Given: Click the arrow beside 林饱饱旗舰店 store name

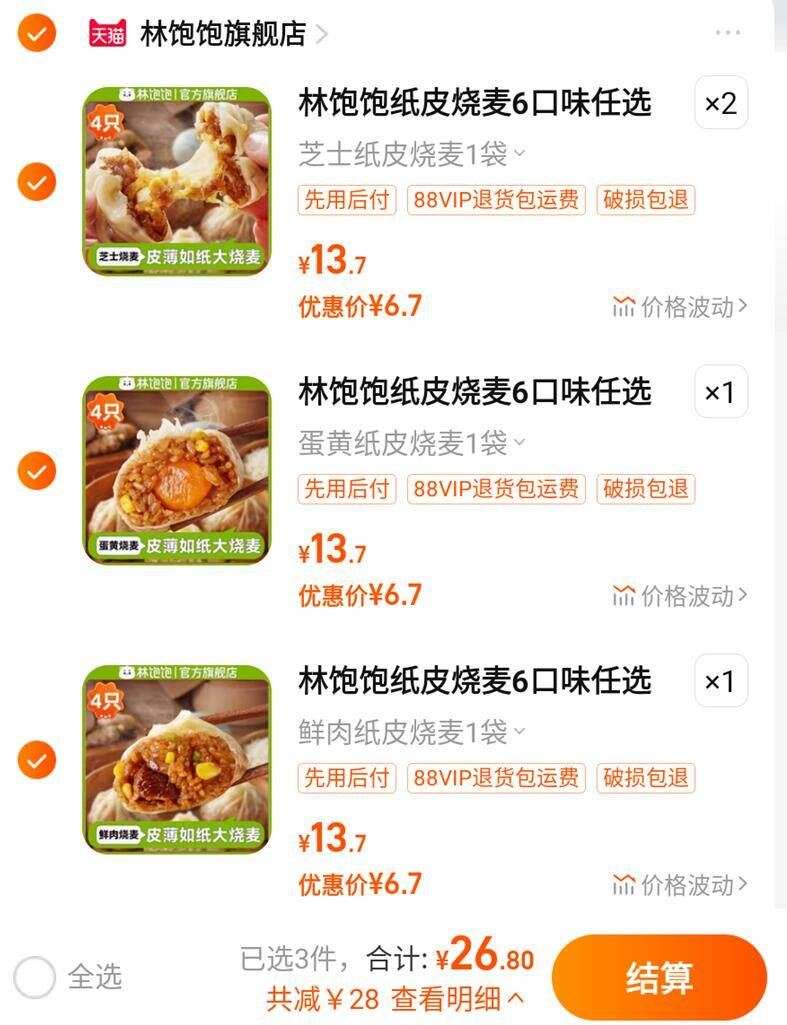Looking at the screenshot, I should pyautogui.click(x=321, y=31).
